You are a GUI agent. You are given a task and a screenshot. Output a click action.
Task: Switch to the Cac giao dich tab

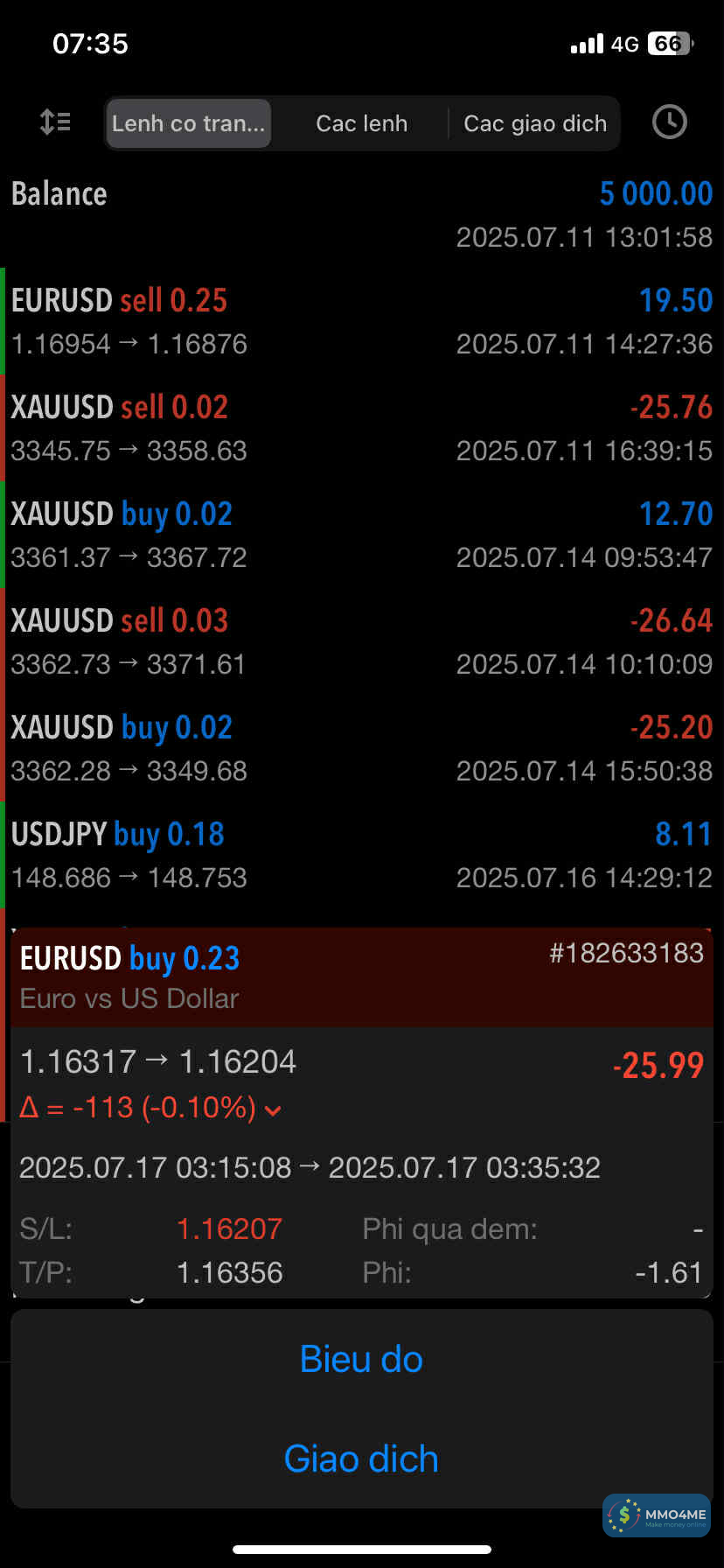[534, 123]
